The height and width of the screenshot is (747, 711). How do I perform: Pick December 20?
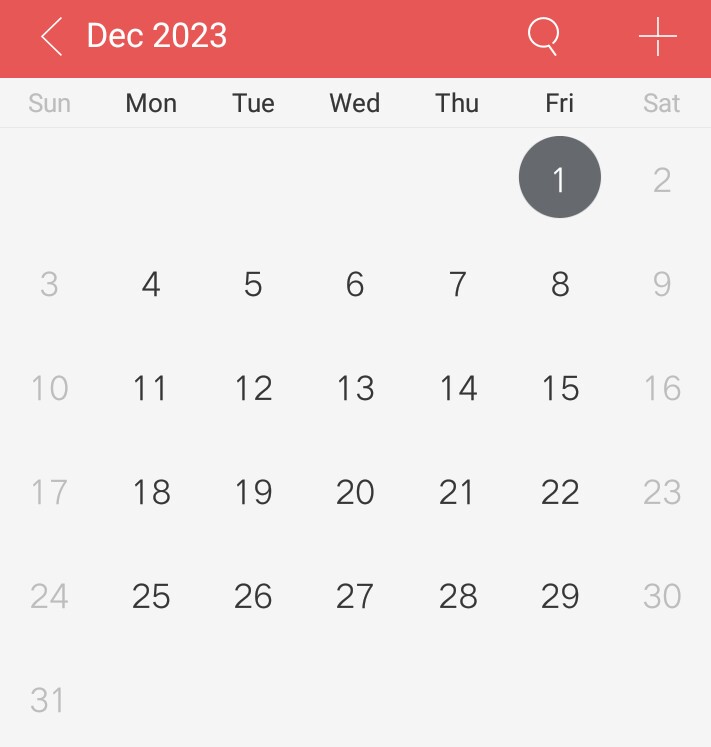[x=355, y=492]
